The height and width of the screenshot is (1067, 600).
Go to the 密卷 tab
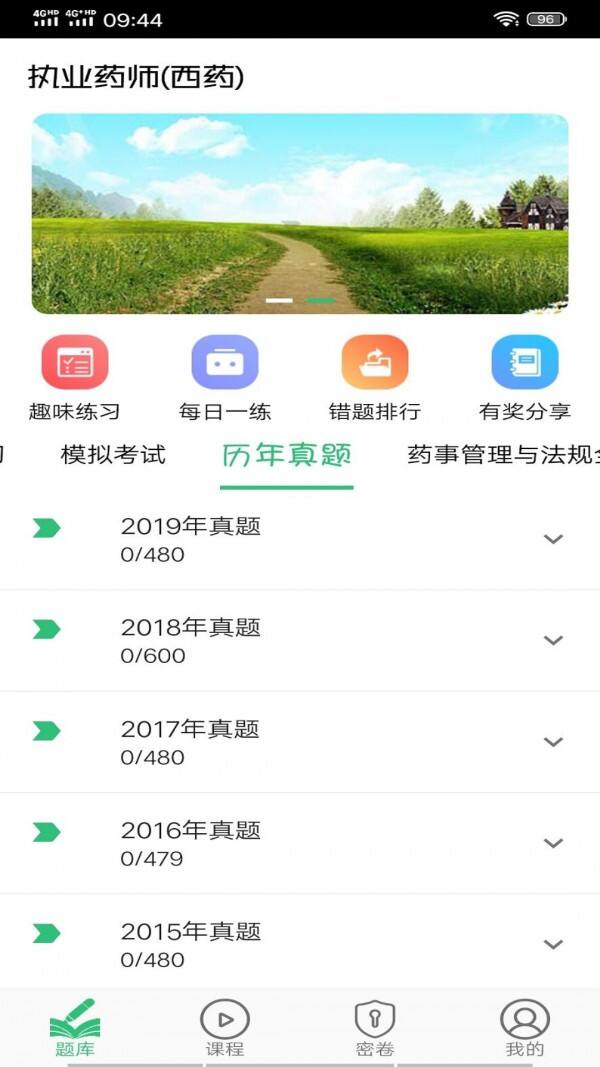tap(375, 1028)
